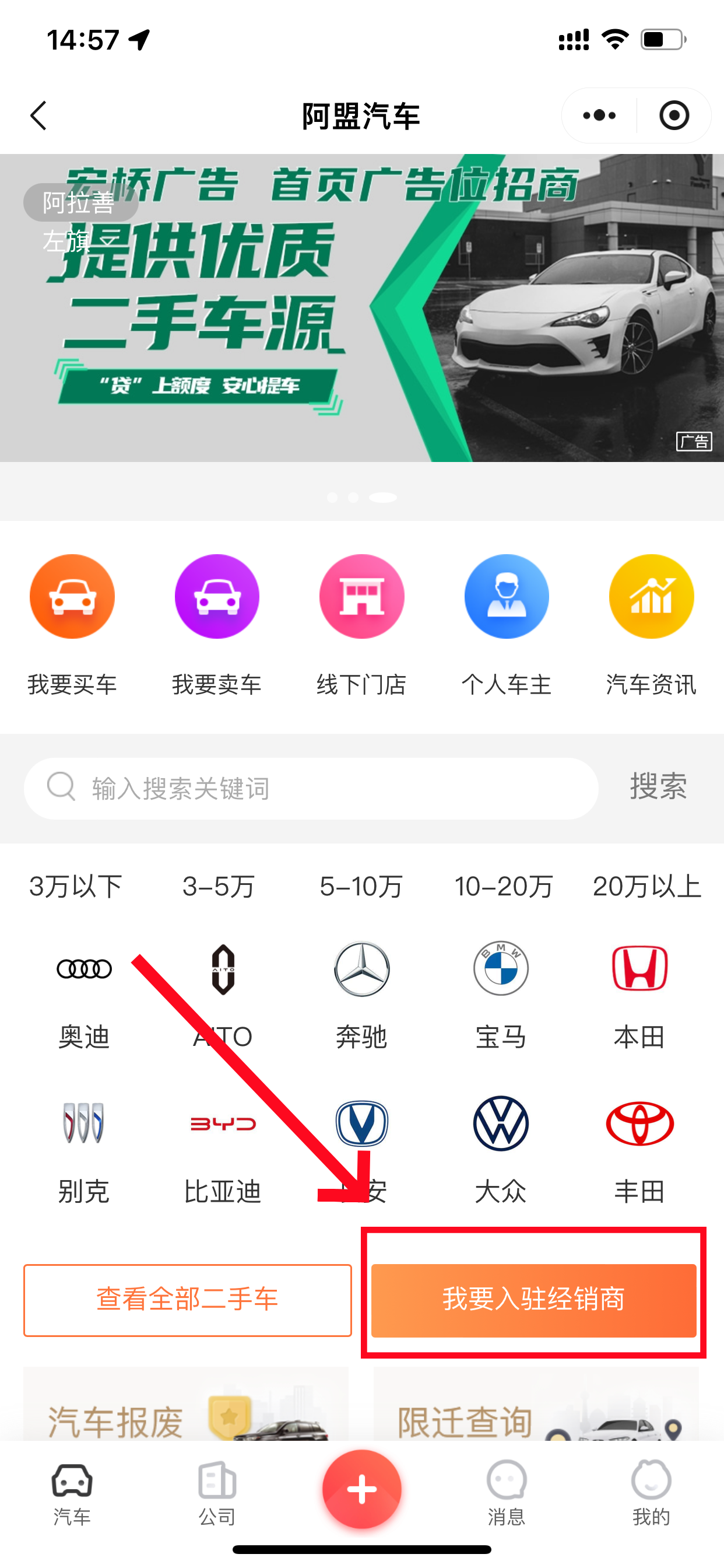Tap the red plus publish button
Image resolution: width=724 pixels, height=1568 pixels.
[362, 1489]
